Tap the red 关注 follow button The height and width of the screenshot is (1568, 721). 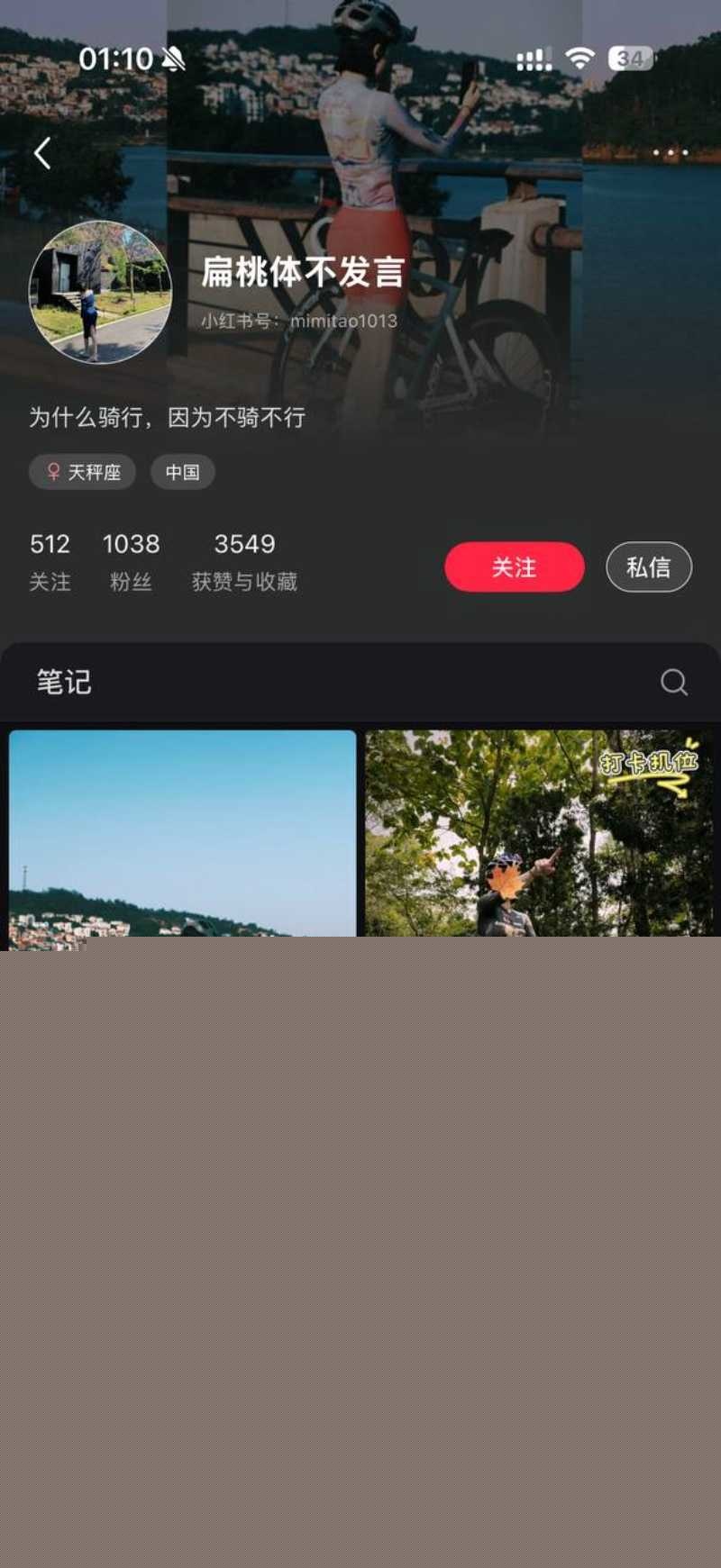514,567
